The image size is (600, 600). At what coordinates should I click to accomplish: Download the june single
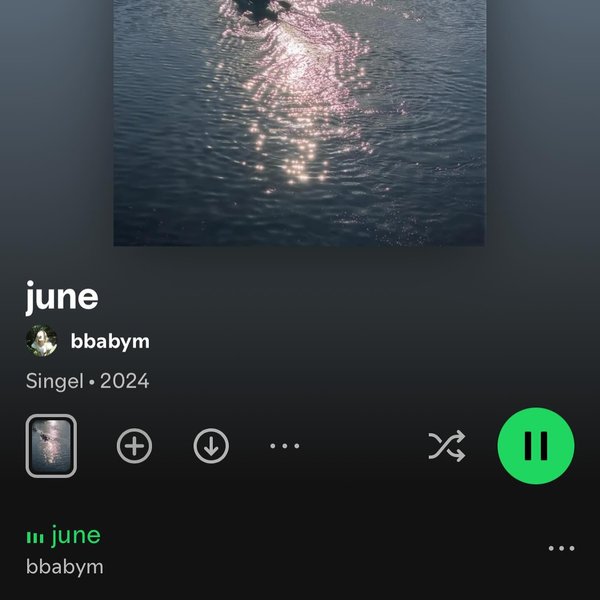coord(211,446)
